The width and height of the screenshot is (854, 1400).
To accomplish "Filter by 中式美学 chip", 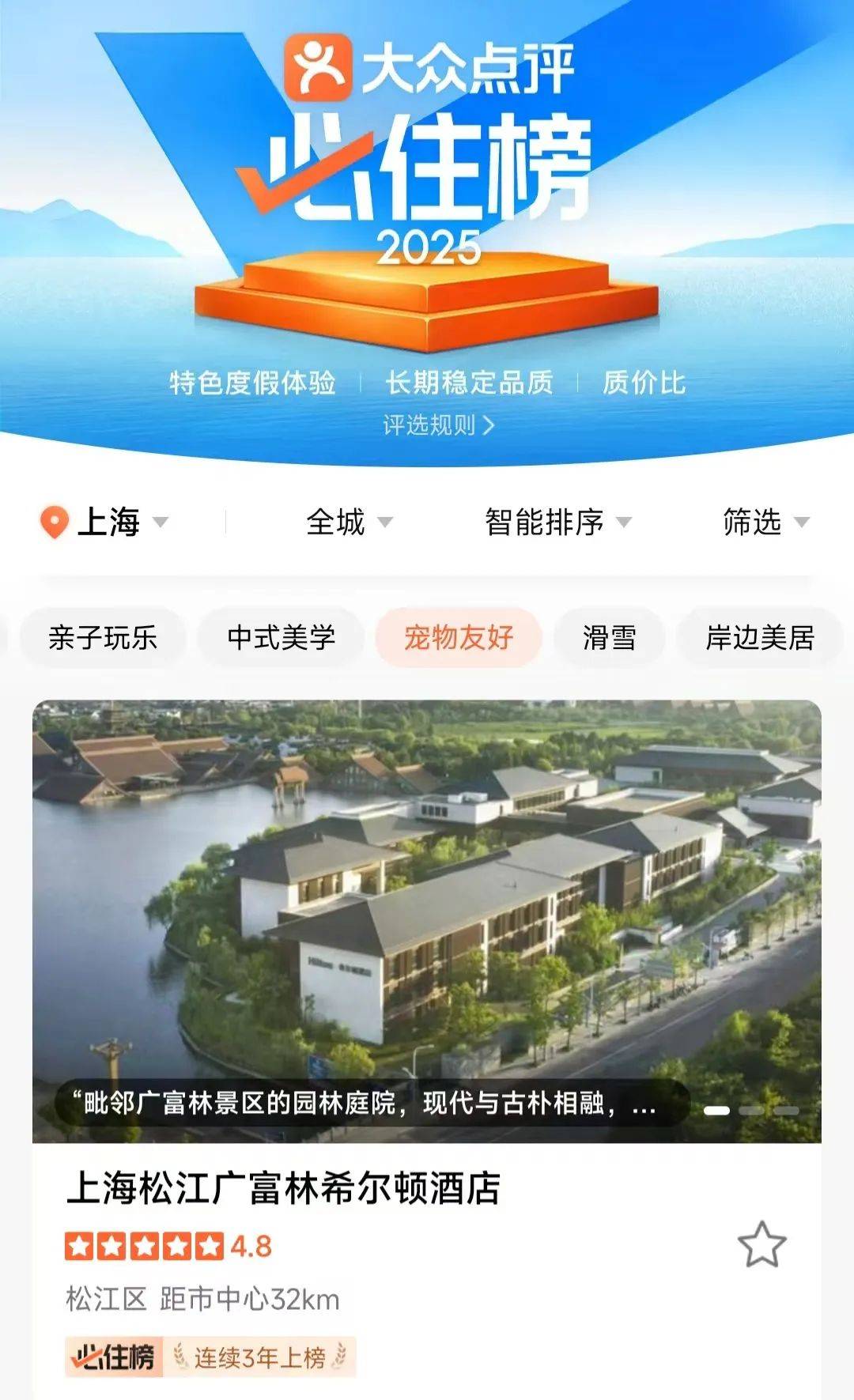I will coord(281,637).
